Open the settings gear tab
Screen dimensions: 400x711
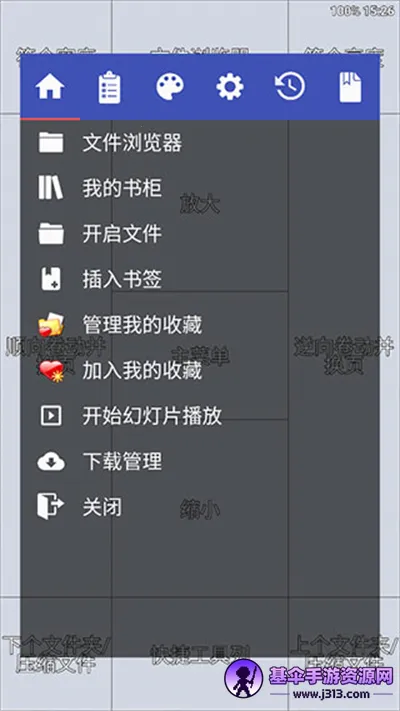pos(230,86)
